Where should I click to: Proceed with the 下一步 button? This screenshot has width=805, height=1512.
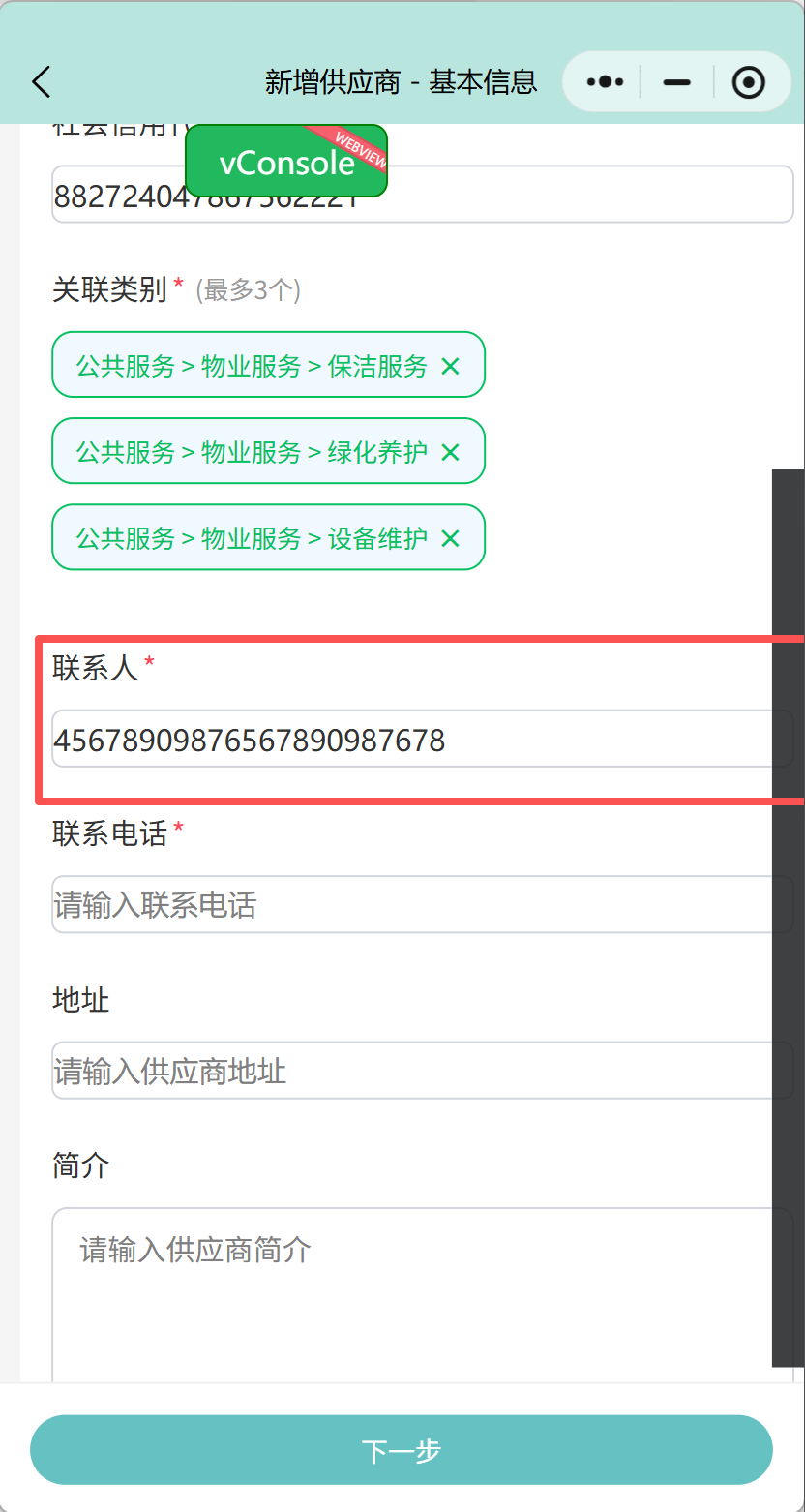click(x=401, y=1450)
